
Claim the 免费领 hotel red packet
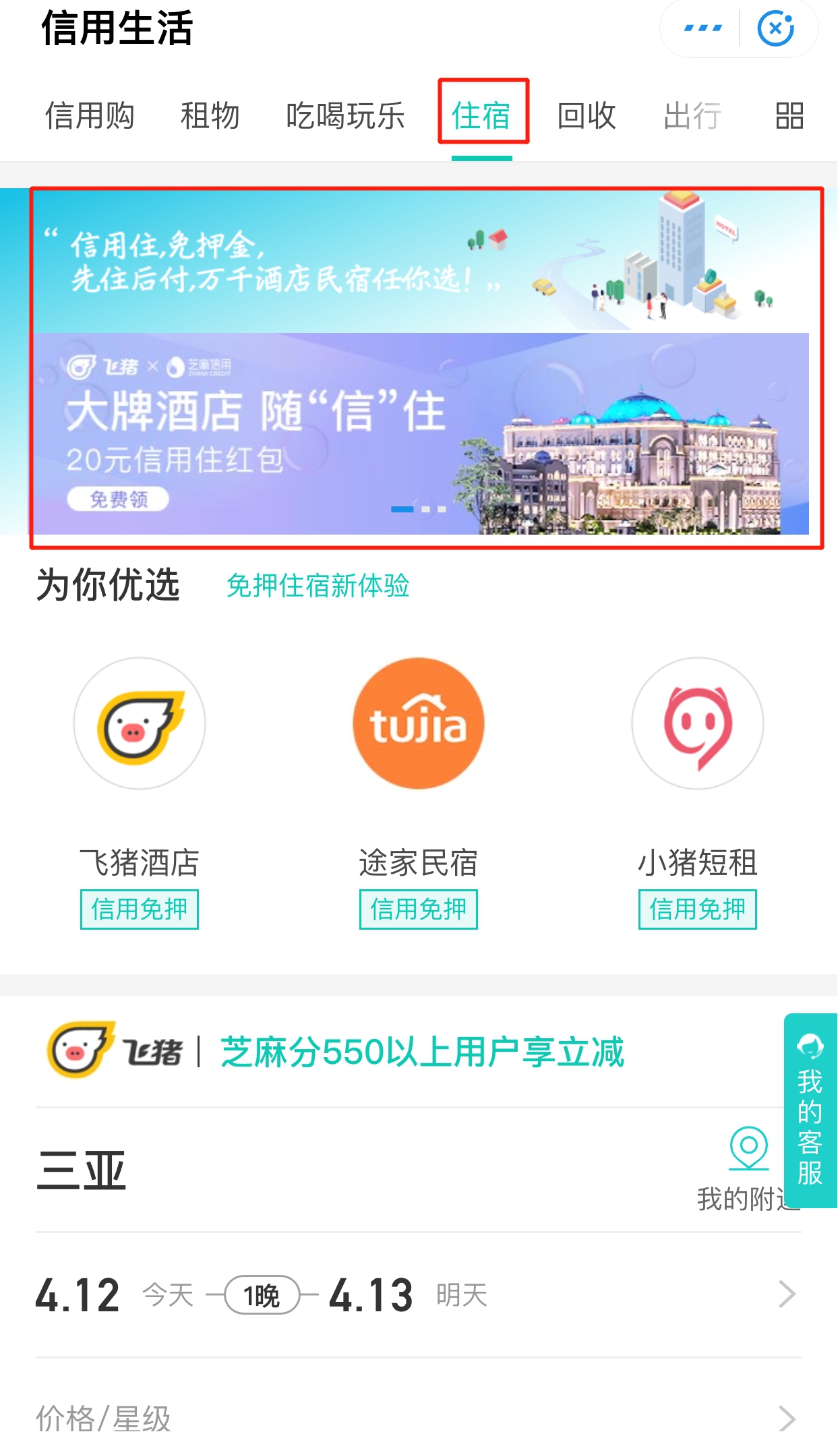coord(118,499)
